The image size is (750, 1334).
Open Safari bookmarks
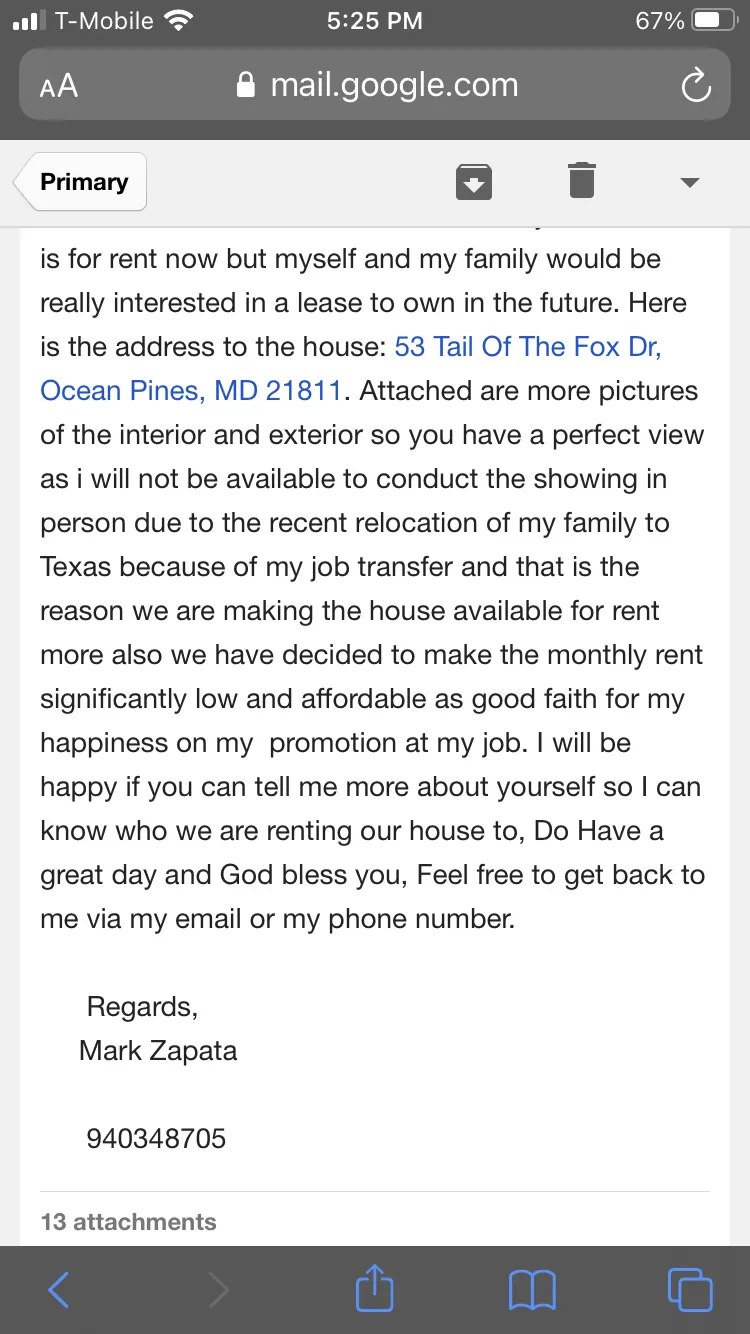point(532,1290)
